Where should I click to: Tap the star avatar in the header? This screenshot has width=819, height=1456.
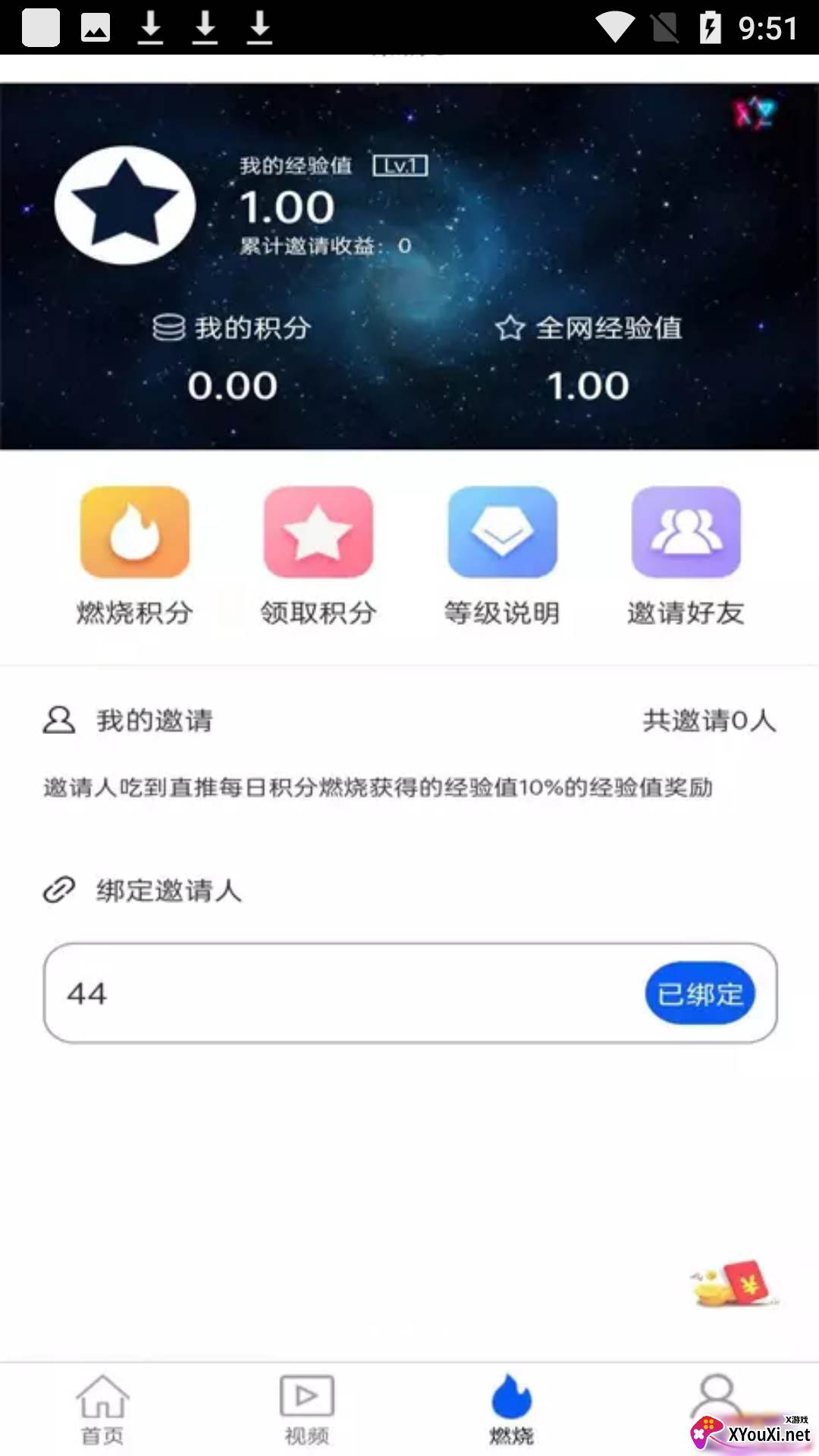pos(125,206)
